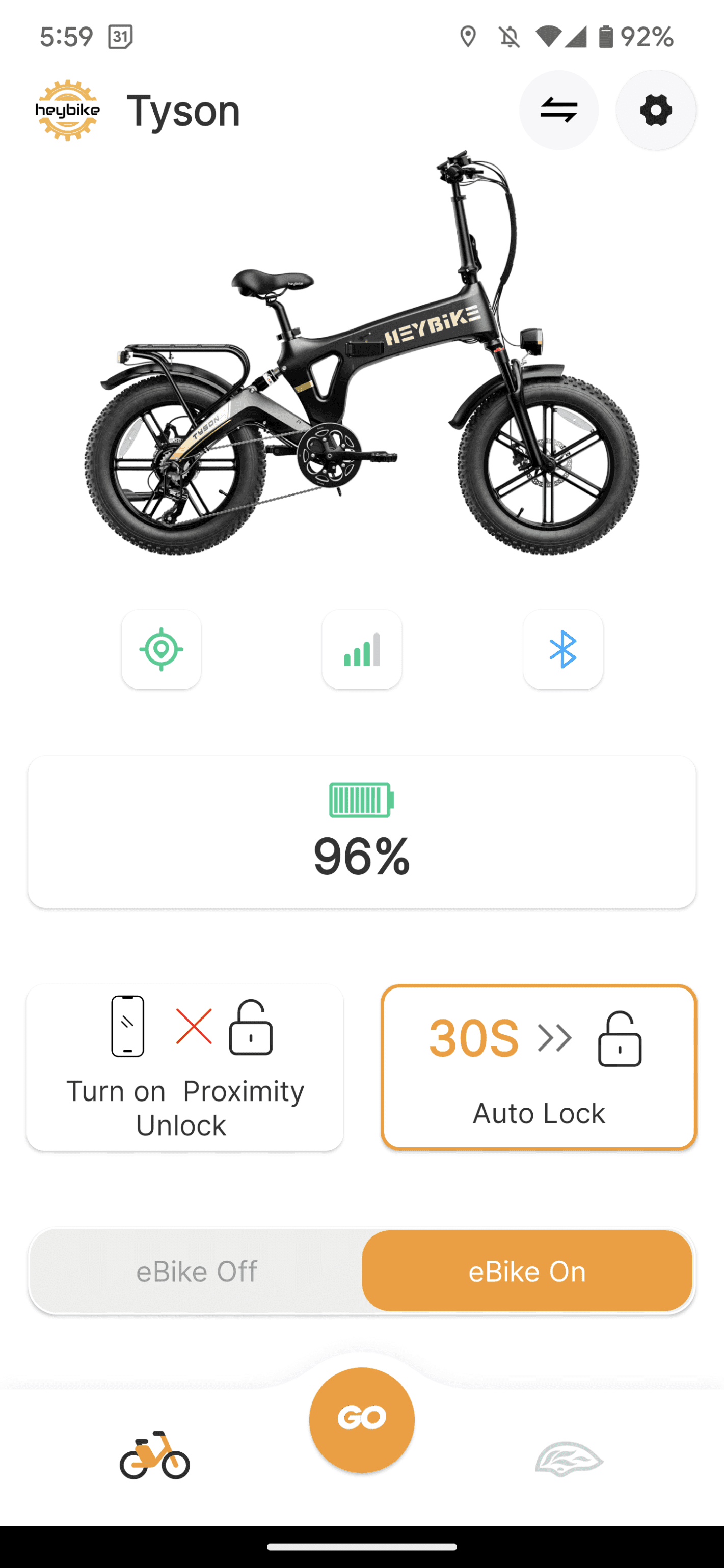
Task: Select the Tyson bike name header
Action: 183,110
